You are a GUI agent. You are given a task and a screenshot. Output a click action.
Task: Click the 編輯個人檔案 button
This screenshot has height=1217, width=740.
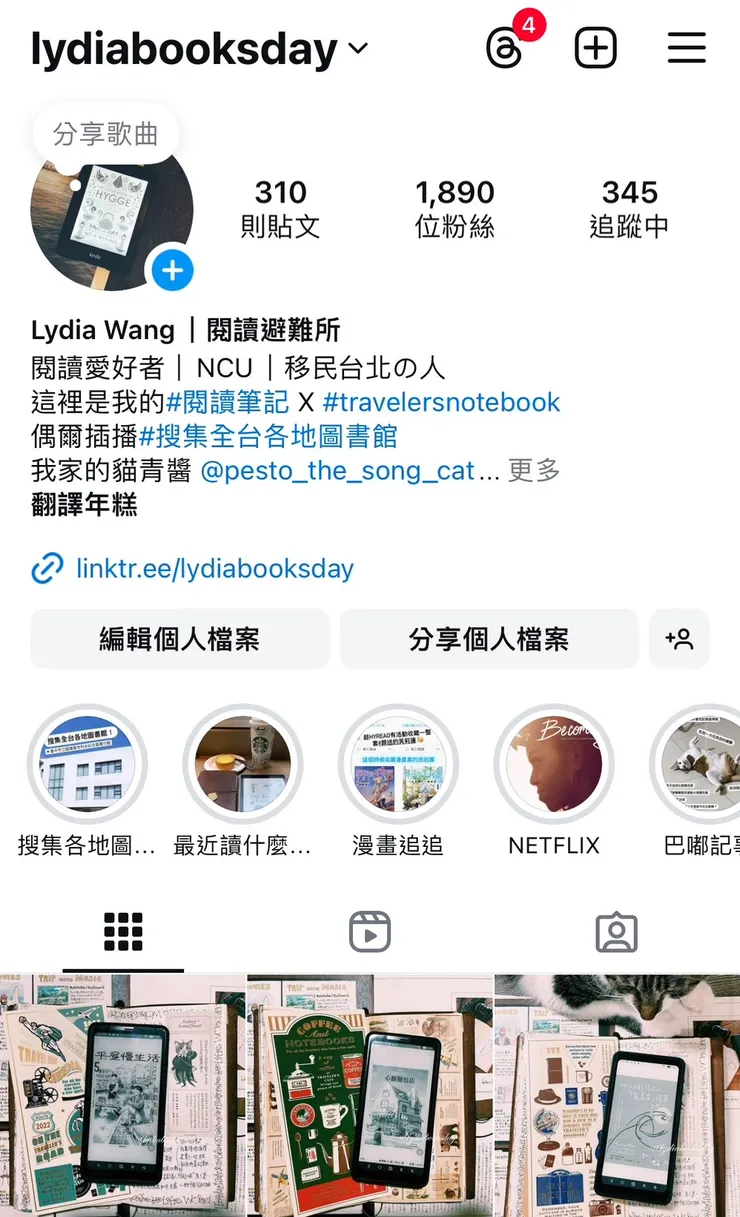coord(181,639)
